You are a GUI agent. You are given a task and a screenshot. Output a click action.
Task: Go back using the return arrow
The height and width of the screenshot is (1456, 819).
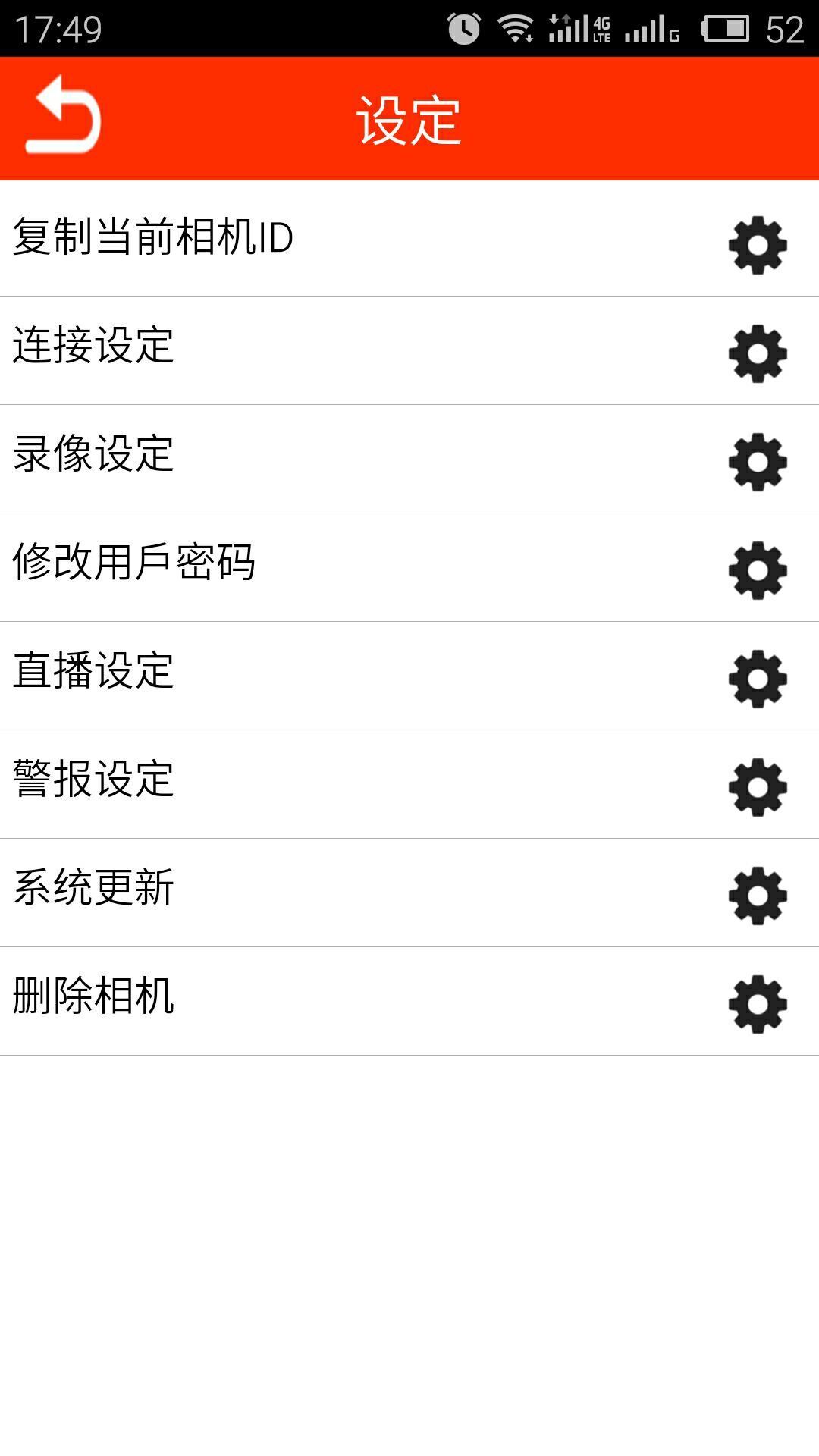(63, 115)
